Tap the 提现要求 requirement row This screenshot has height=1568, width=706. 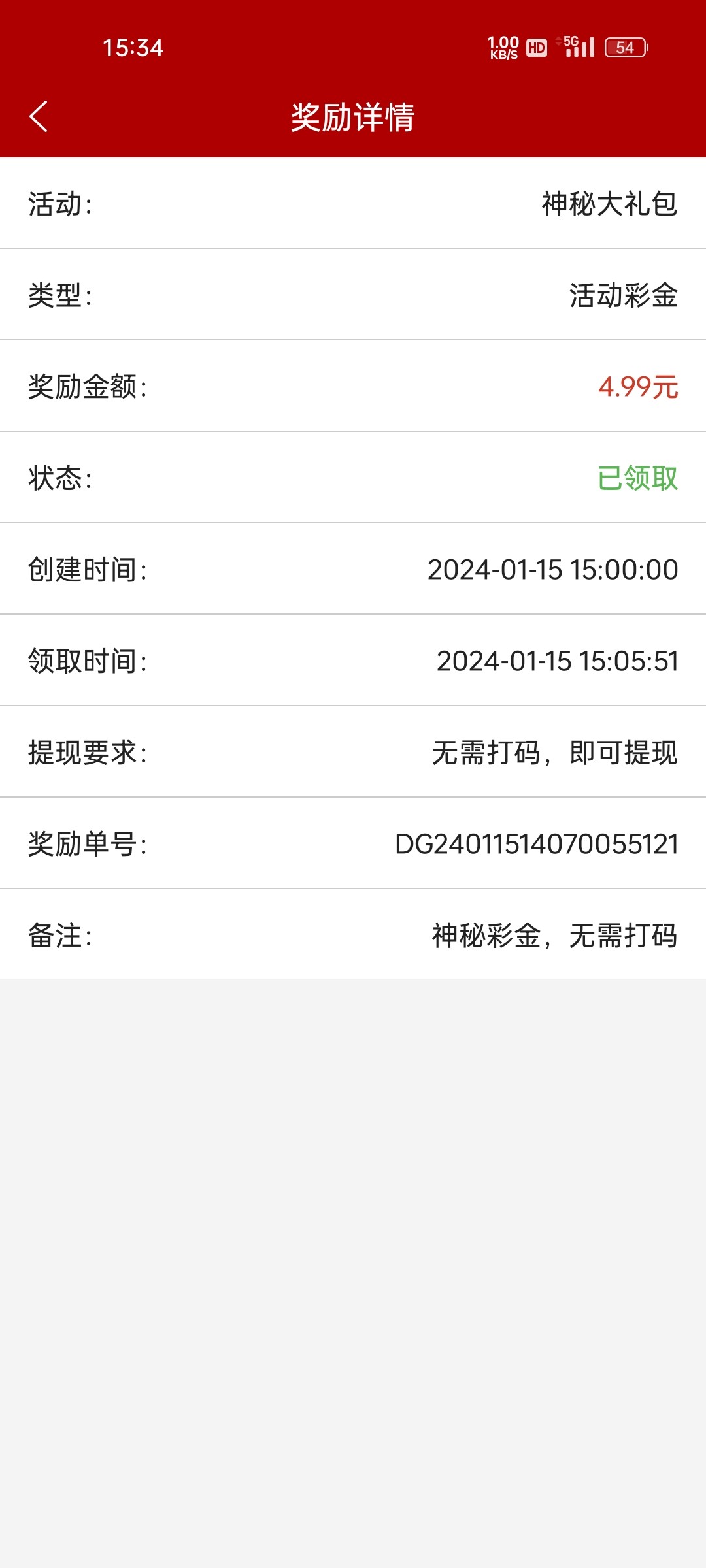(353, 752)
